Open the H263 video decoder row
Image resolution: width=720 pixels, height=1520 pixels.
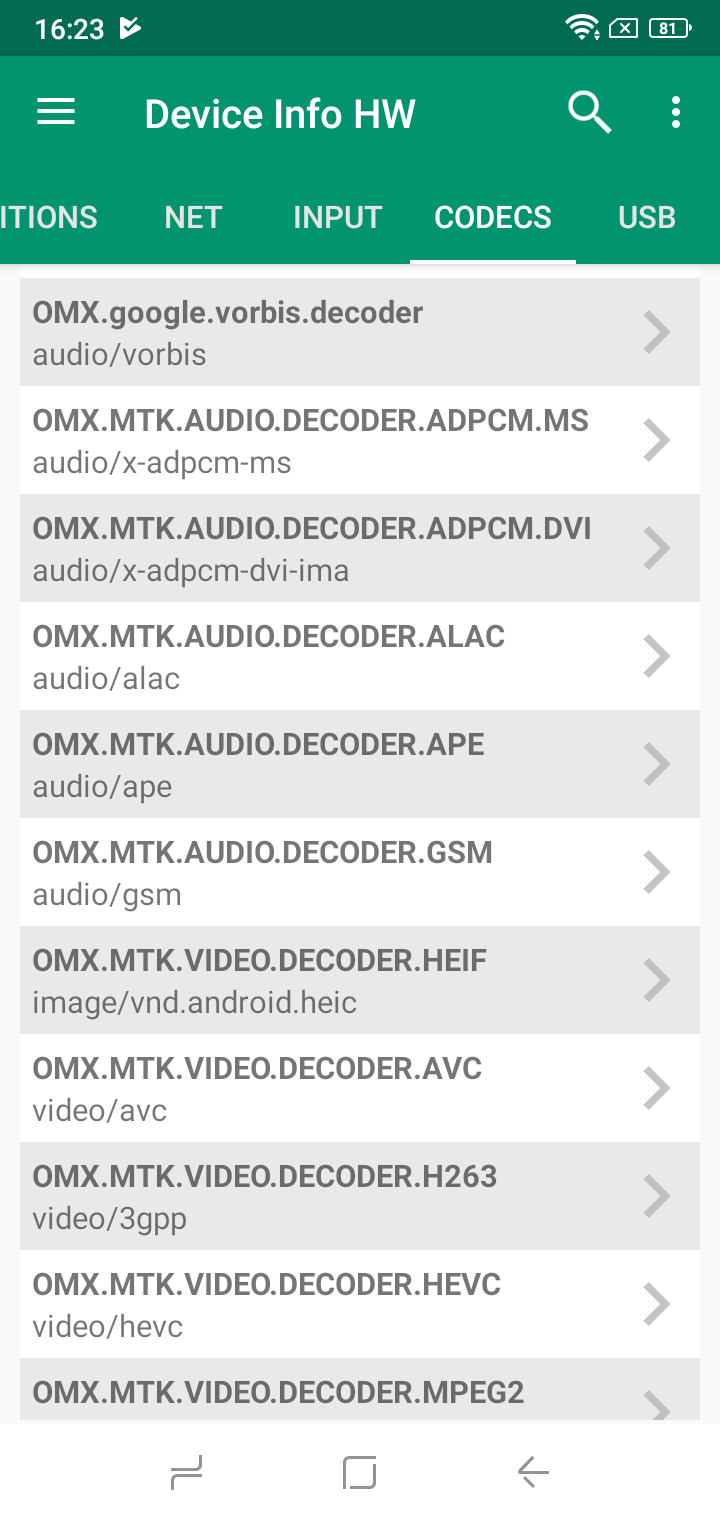(x=359, y=1196)
